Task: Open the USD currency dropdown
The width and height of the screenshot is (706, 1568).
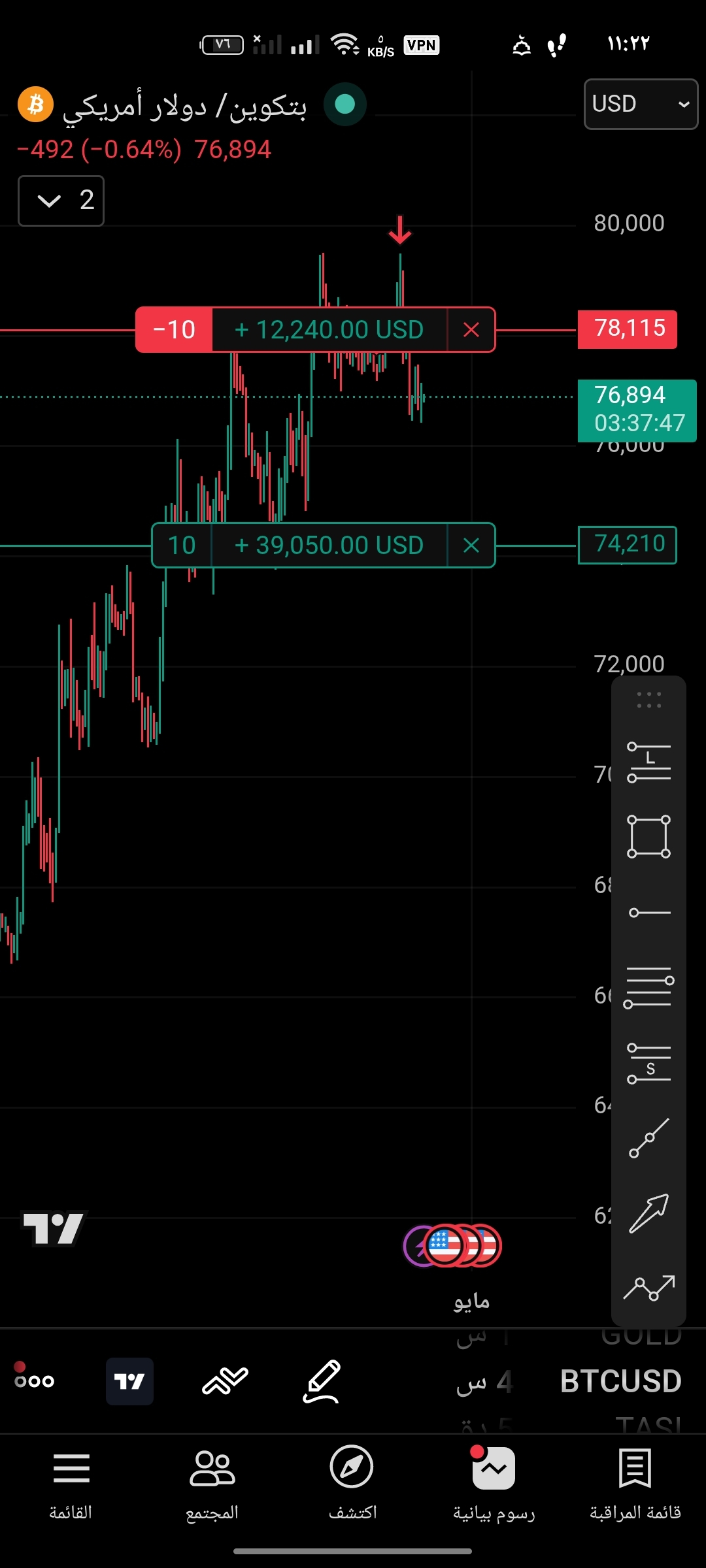Action: [x=640, y=104]
